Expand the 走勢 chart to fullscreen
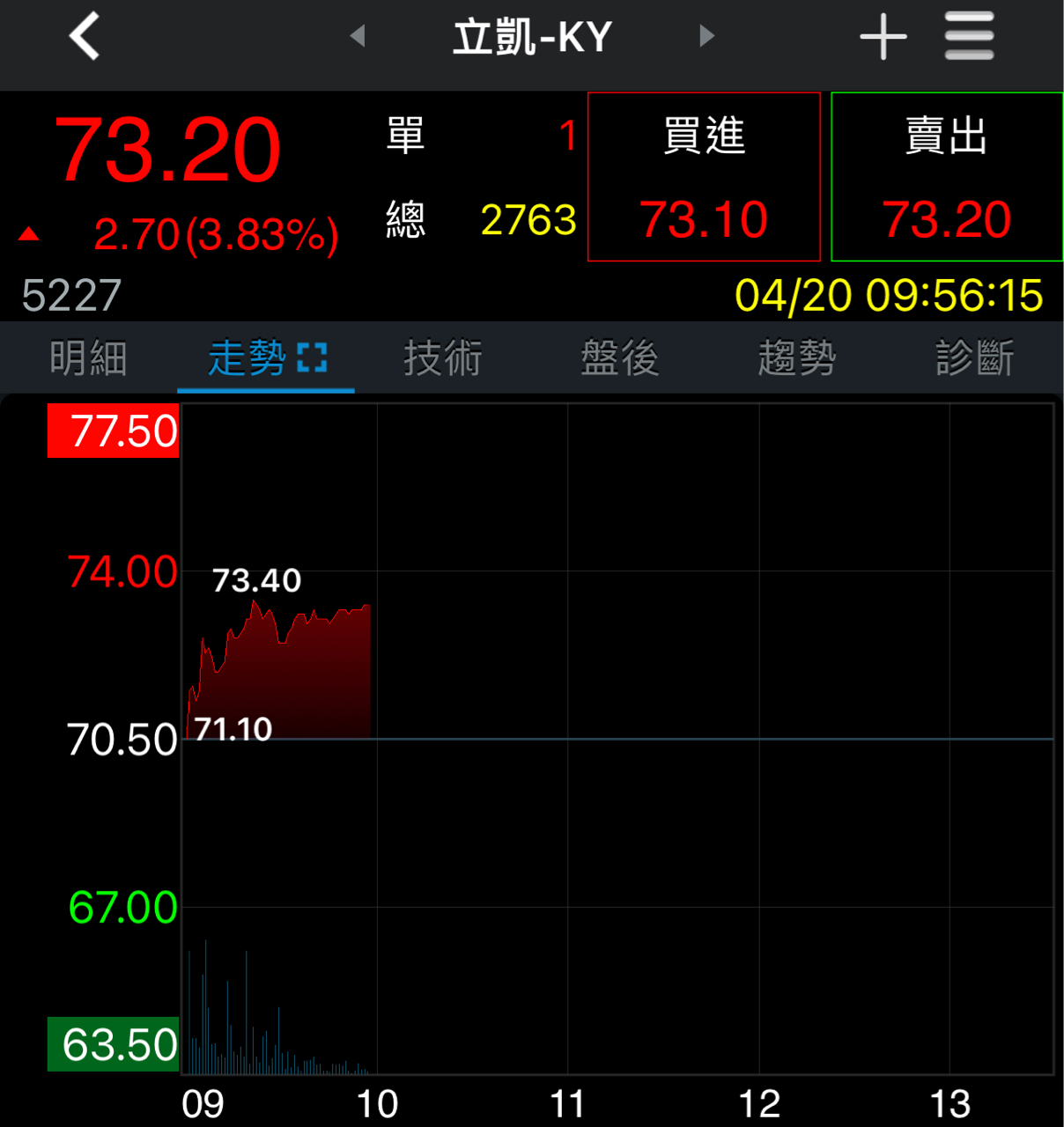The image size is (1064, 1127). pyautogui.click(x=312, y=358)
